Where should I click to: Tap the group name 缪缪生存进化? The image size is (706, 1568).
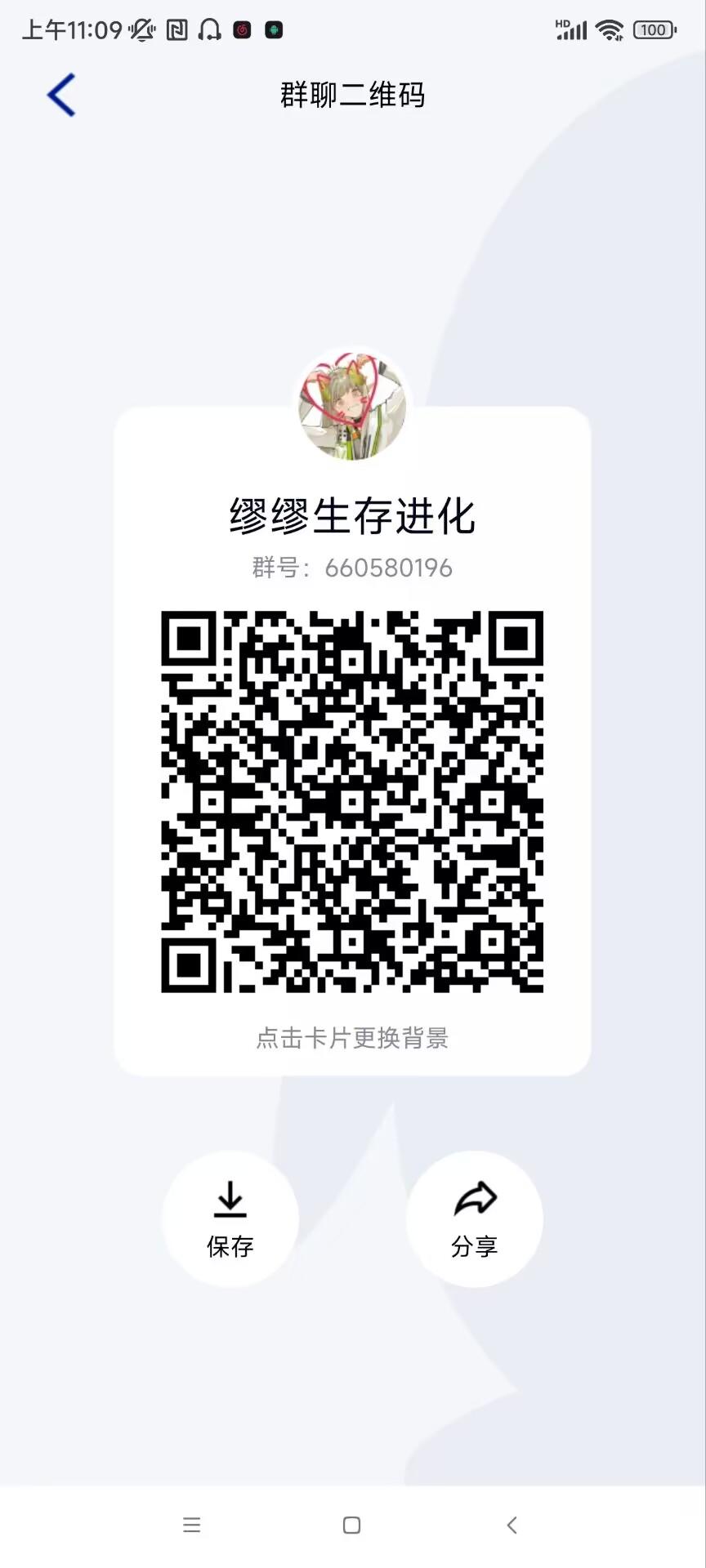point(351,517)
